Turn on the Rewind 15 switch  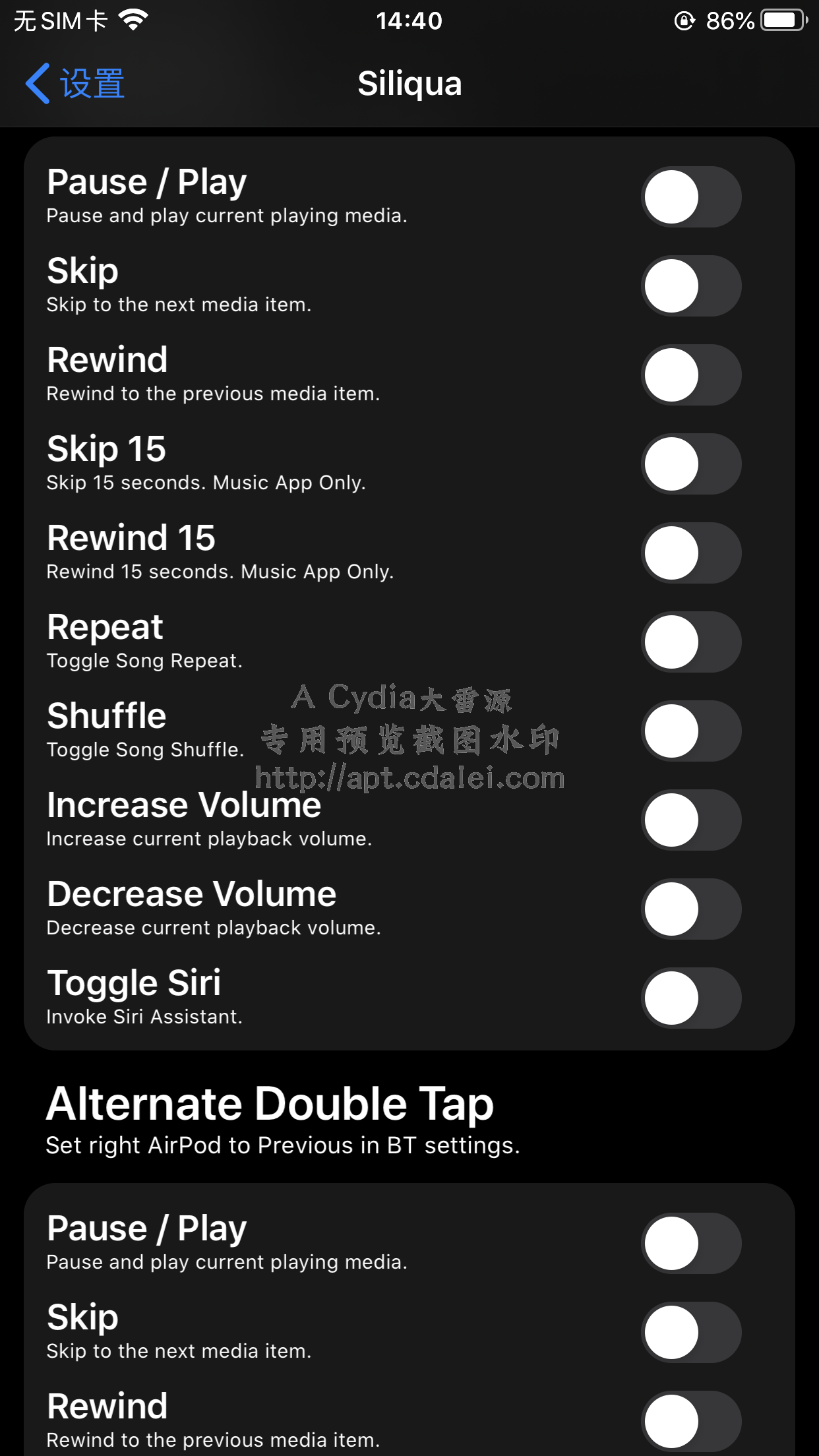[x=691, y=553]
